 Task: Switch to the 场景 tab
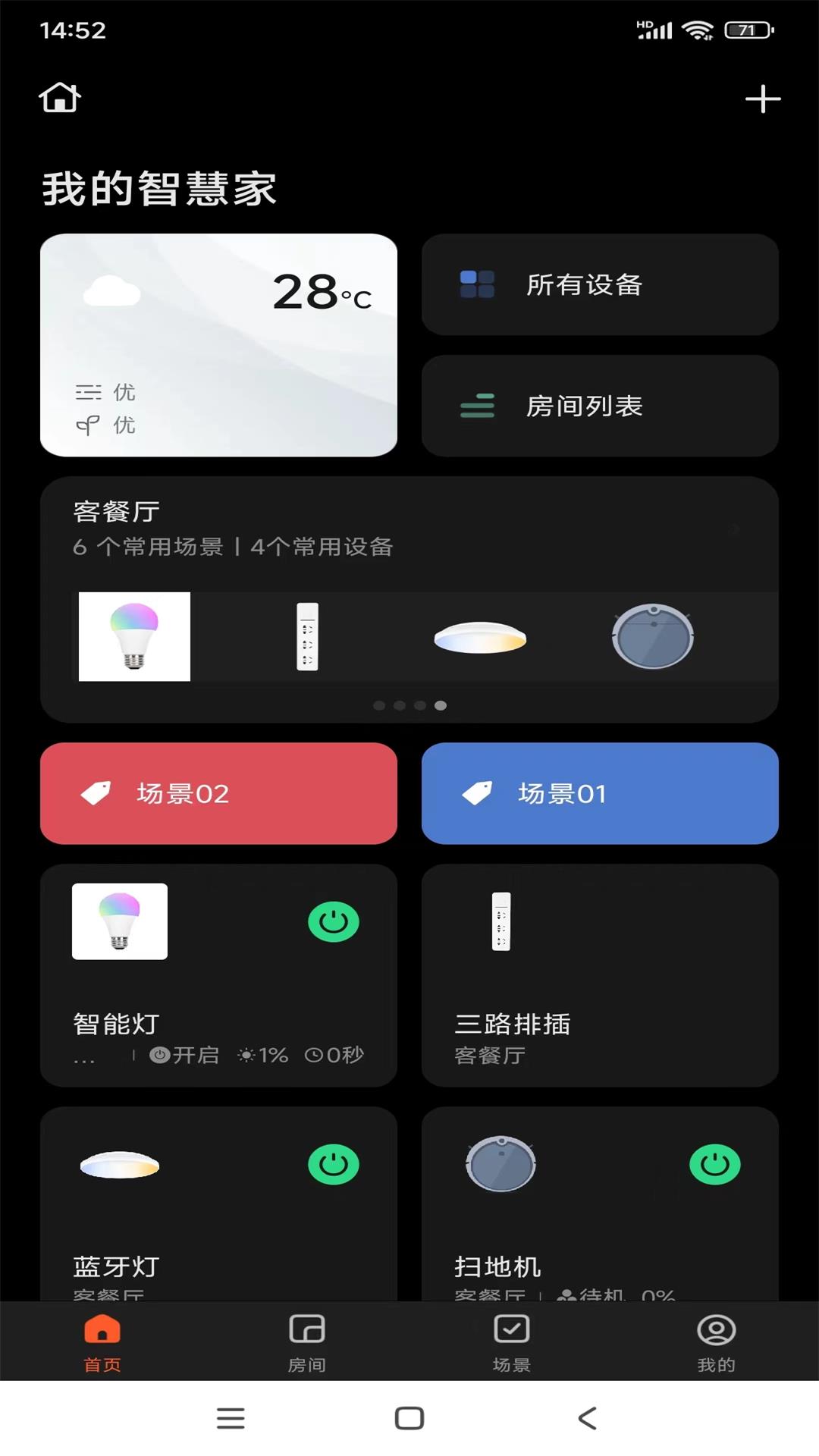[512, 1341]
